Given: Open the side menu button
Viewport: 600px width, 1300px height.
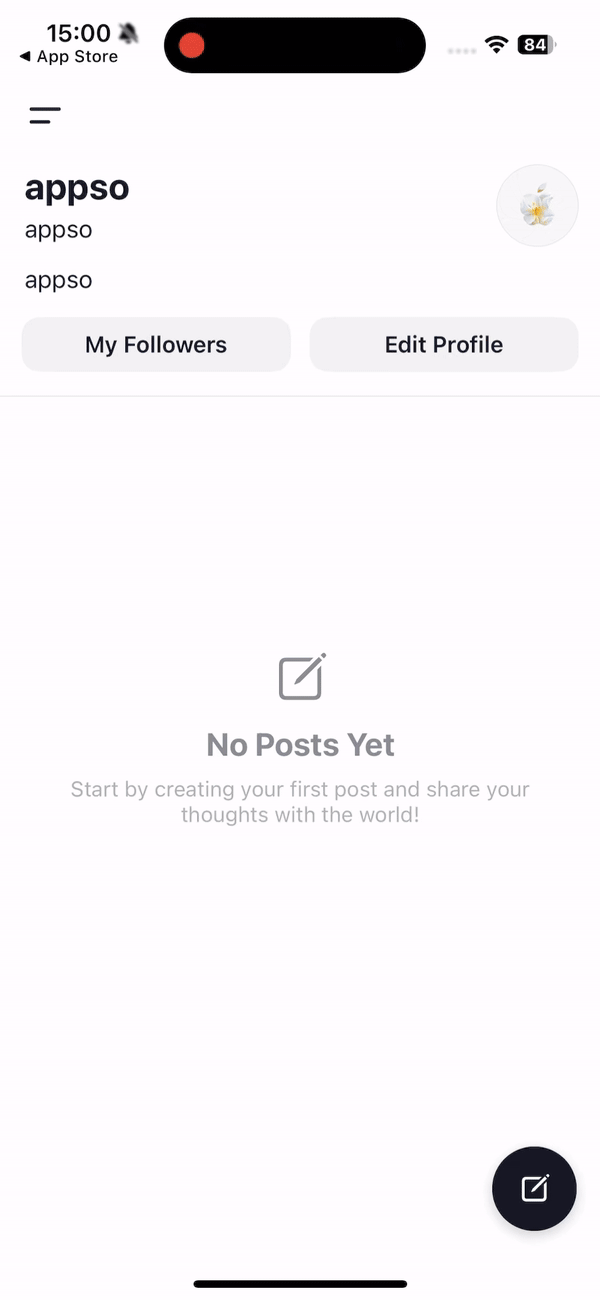Looking at the screenshot, I should point(45,115).
